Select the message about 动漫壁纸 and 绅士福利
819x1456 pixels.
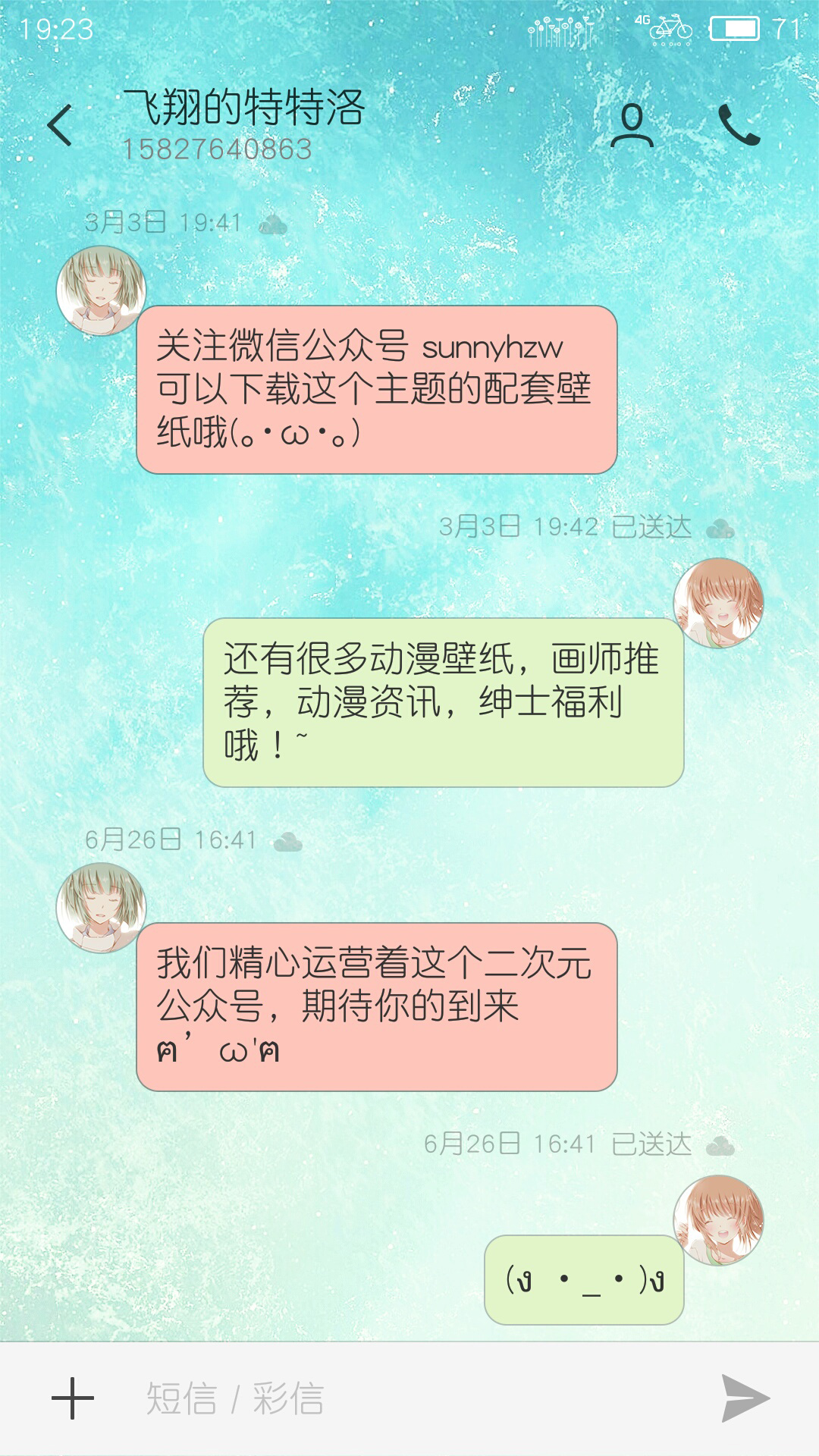(x=444, y=702)
